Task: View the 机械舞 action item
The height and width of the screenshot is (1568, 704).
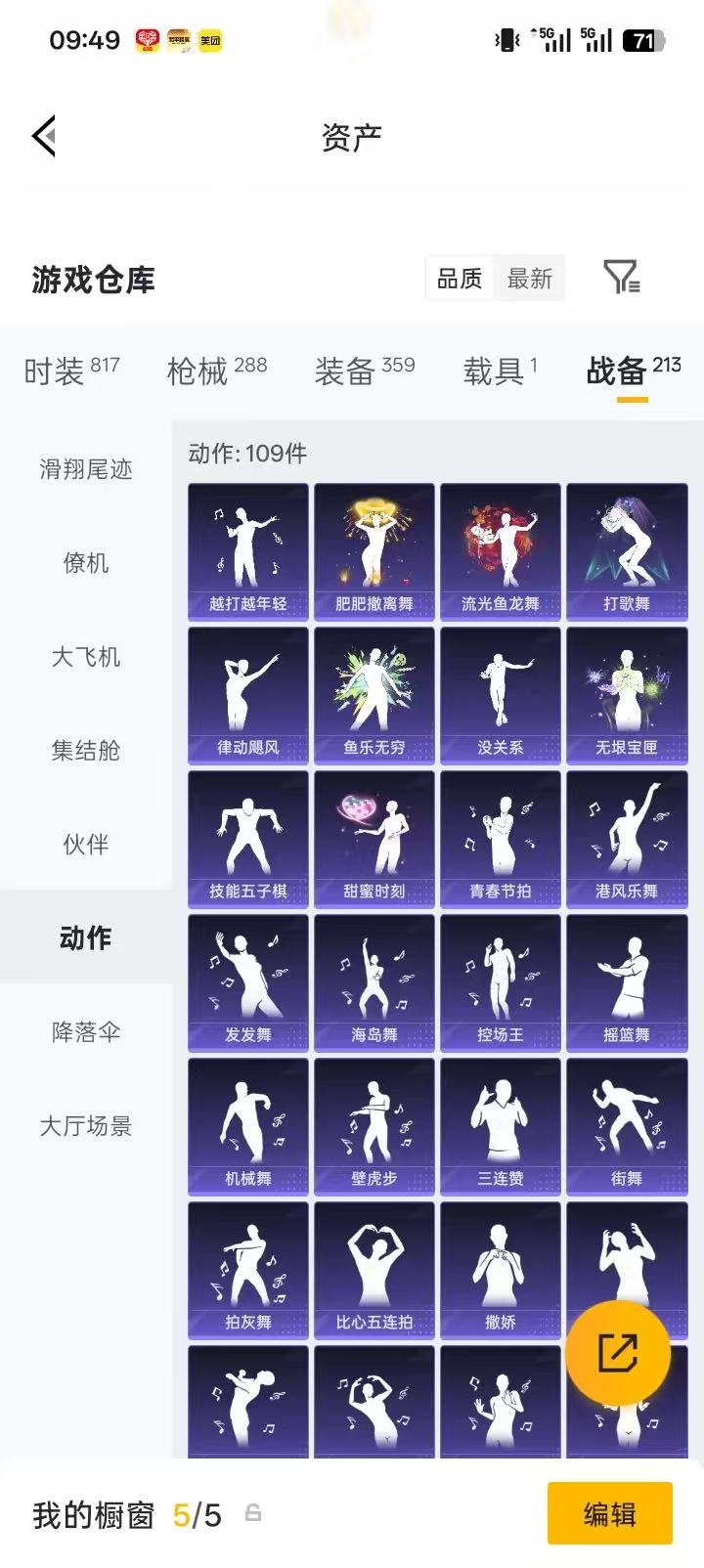Action: click(x=248, y=1127)
